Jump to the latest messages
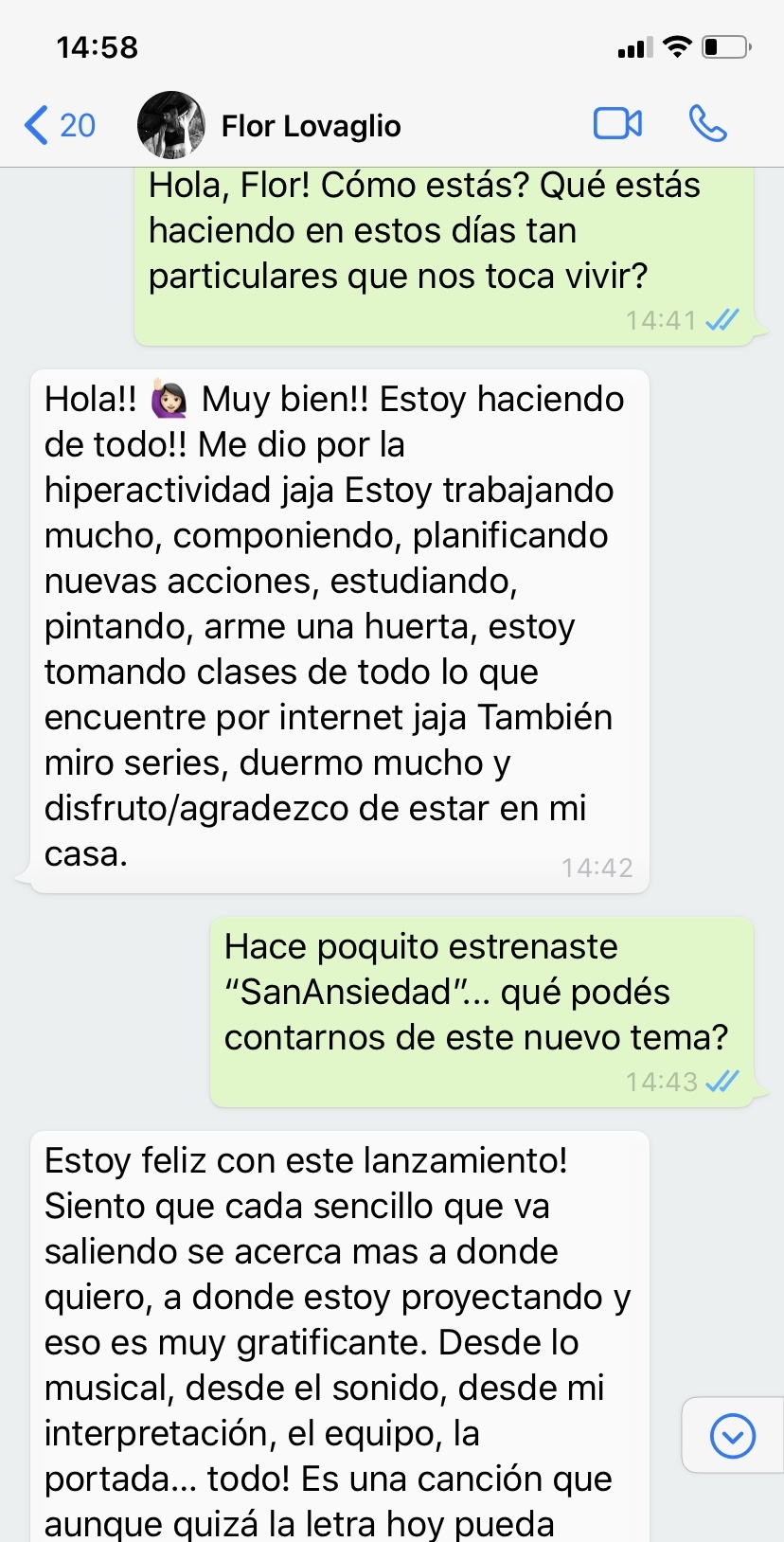 pyautogui.click(x=732, y=1436)
